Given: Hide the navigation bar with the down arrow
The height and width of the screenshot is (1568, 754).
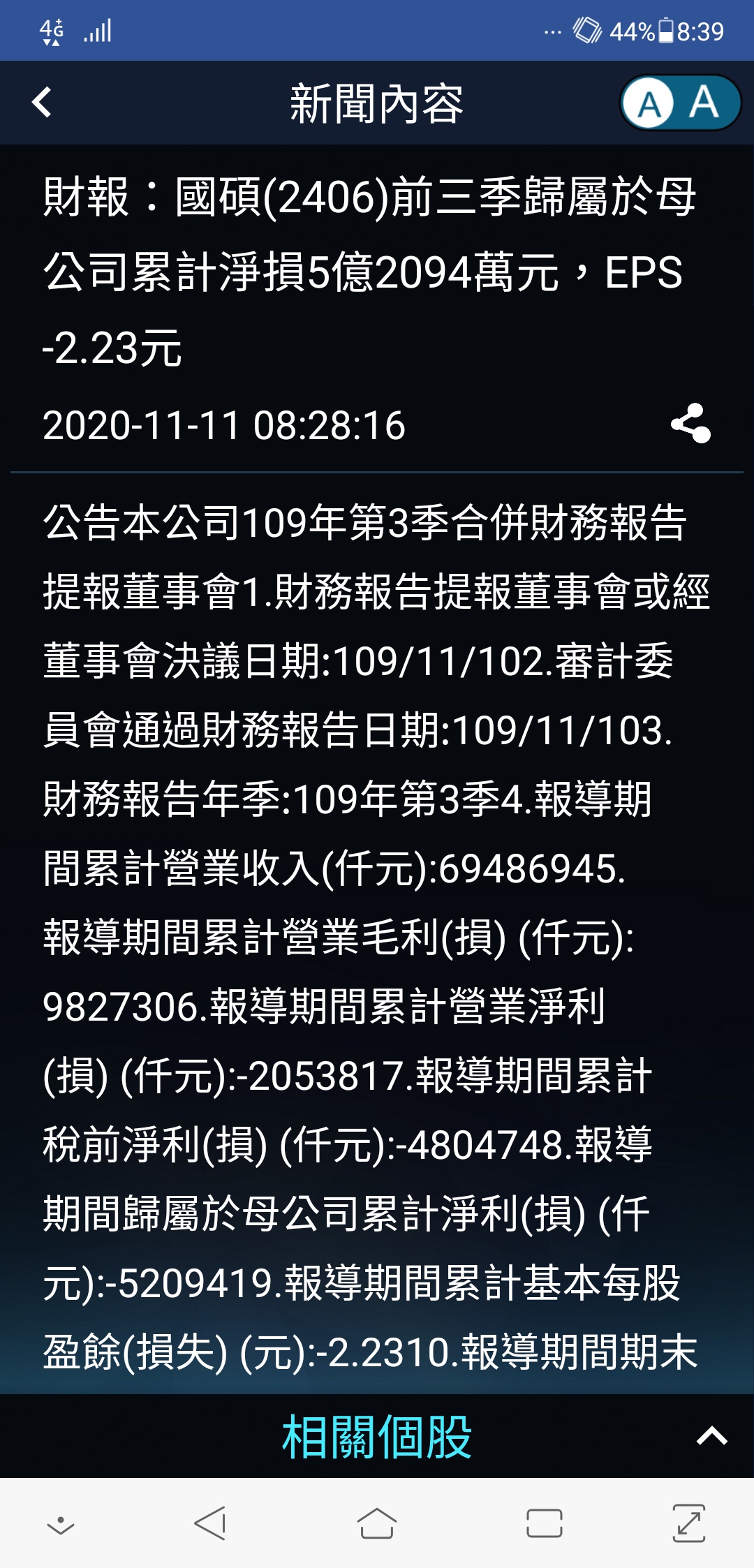Looking at the screenshot, I should click(61, 1525).
